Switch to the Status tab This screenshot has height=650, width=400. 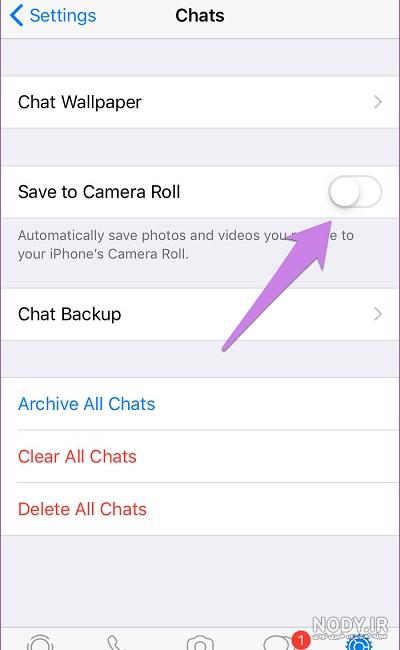(x=40, y=642)
